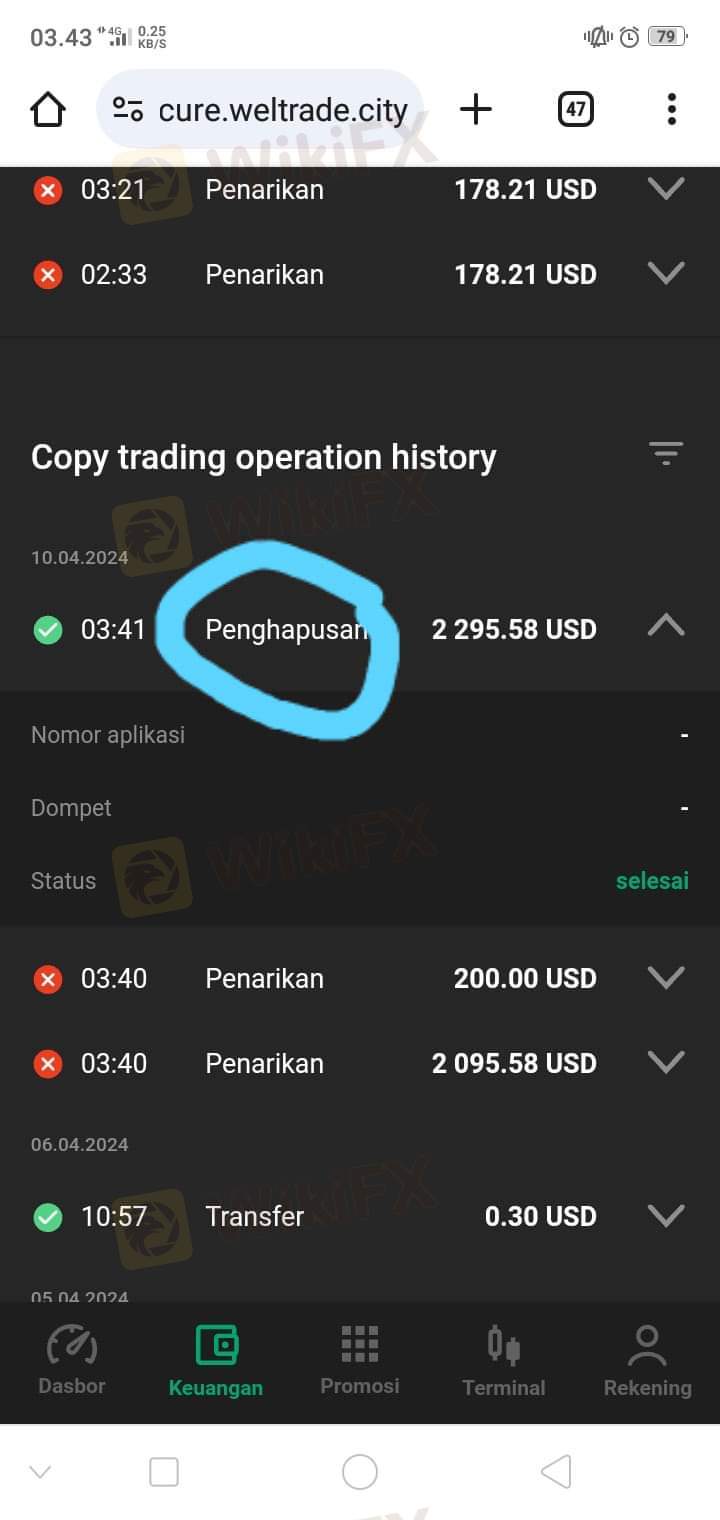Image resolution: width=720 pixels, height=1520 pixels.
Task: Open the browser overflow menu
Action: point(671,109)
